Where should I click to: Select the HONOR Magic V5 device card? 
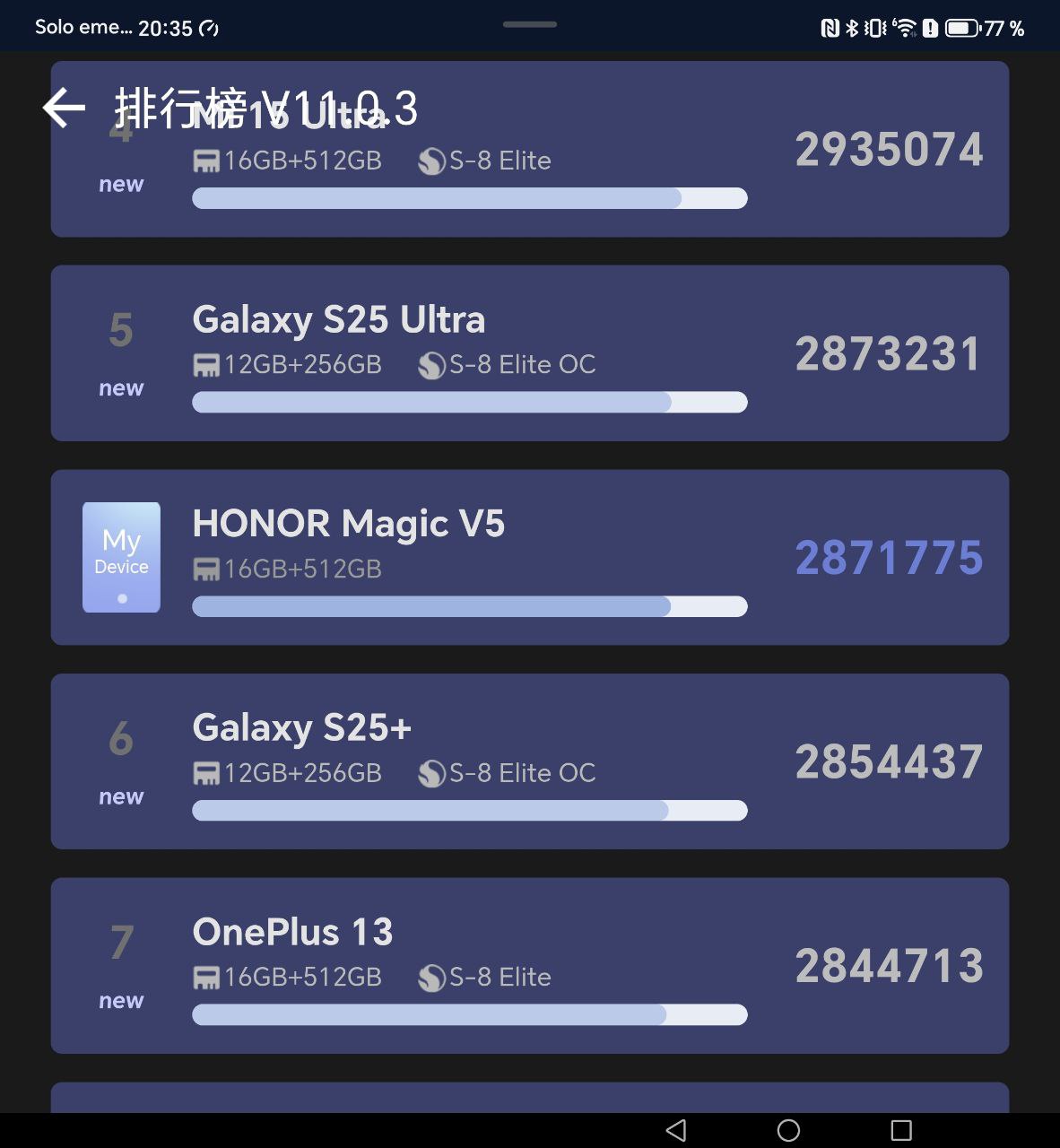point(529,557)
